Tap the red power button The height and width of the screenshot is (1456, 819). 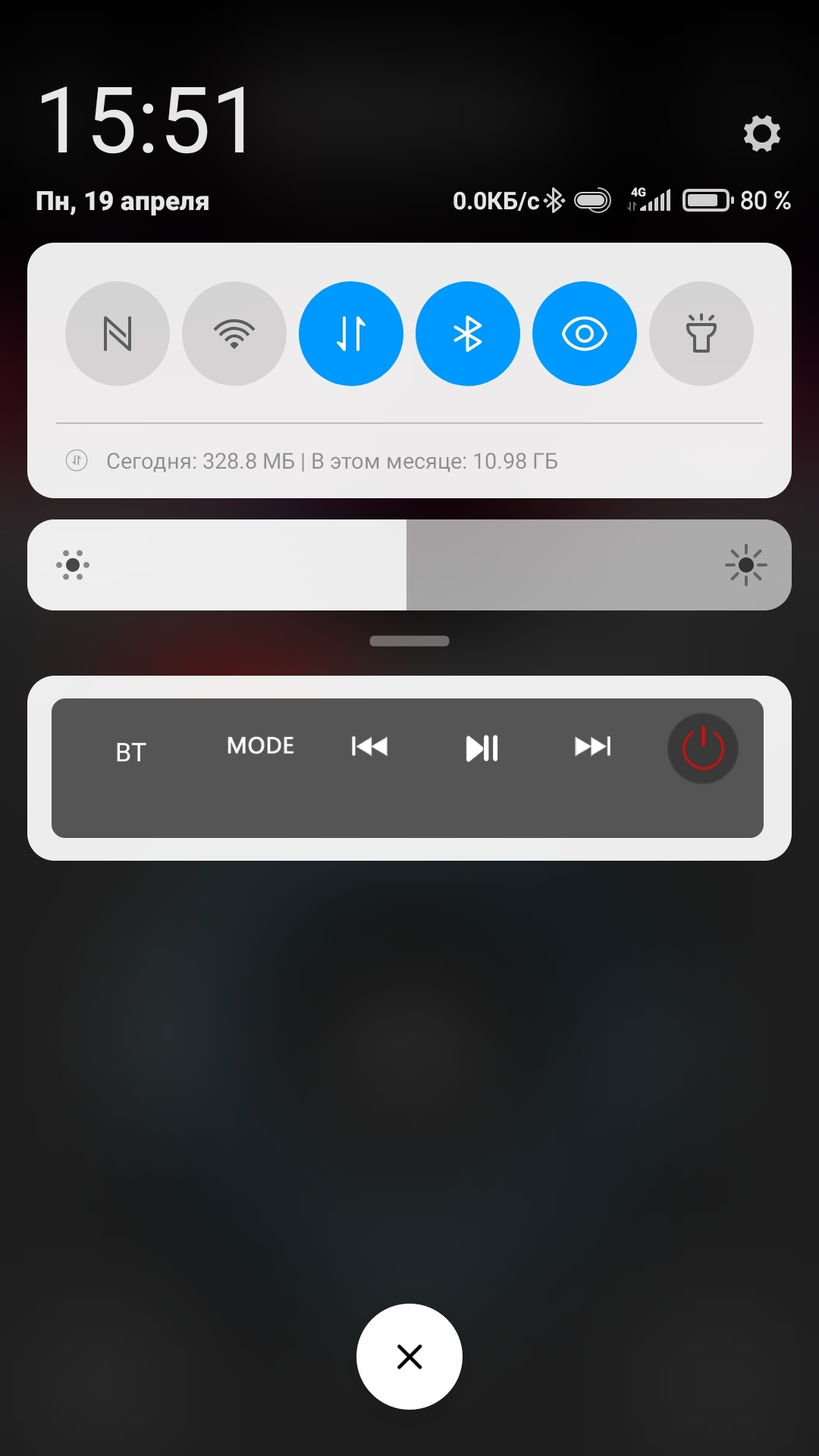pos(703,748)
